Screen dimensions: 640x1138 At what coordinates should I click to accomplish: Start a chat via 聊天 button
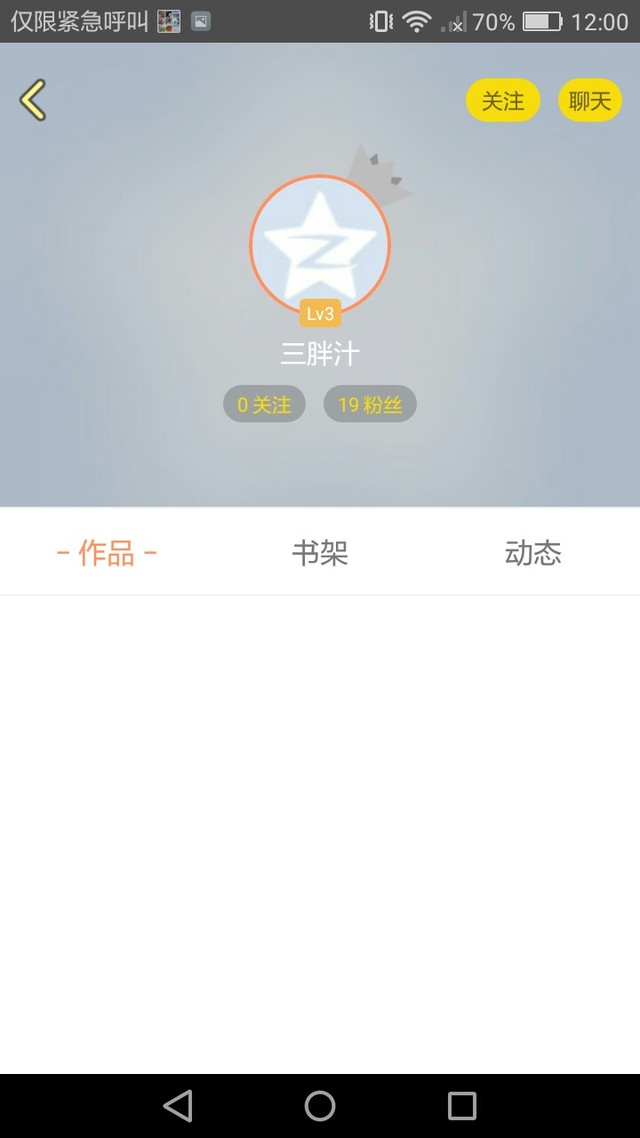point(590,100)
